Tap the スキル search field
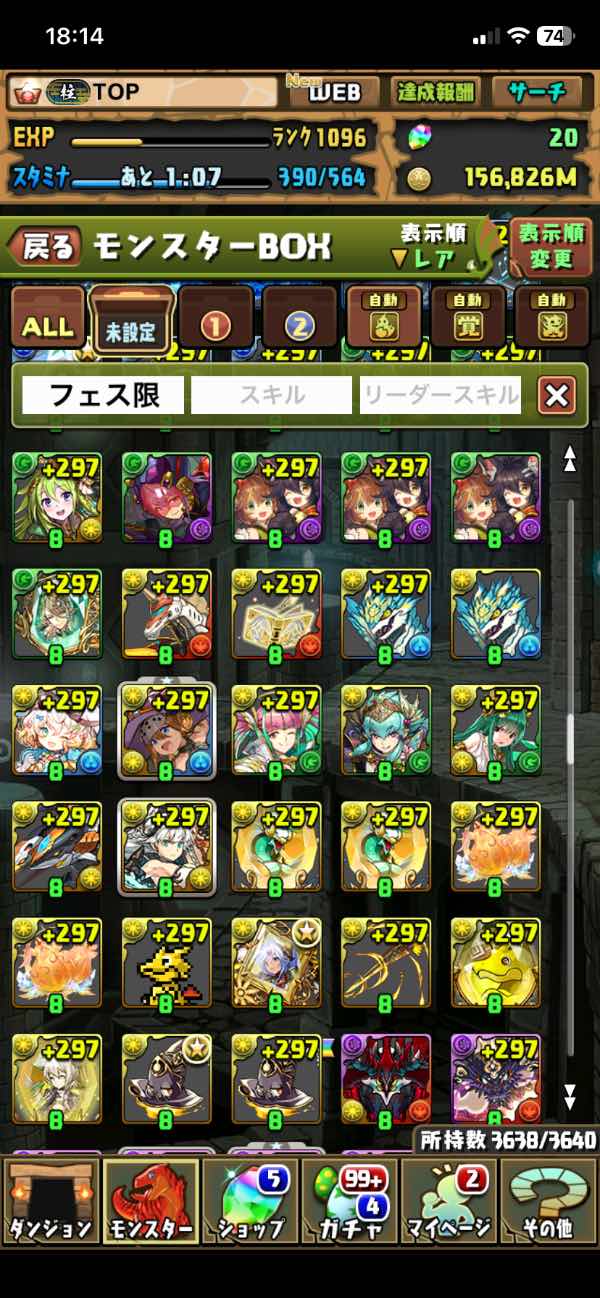Screen dimensions: 600x1298 click(x=272, y=395)
